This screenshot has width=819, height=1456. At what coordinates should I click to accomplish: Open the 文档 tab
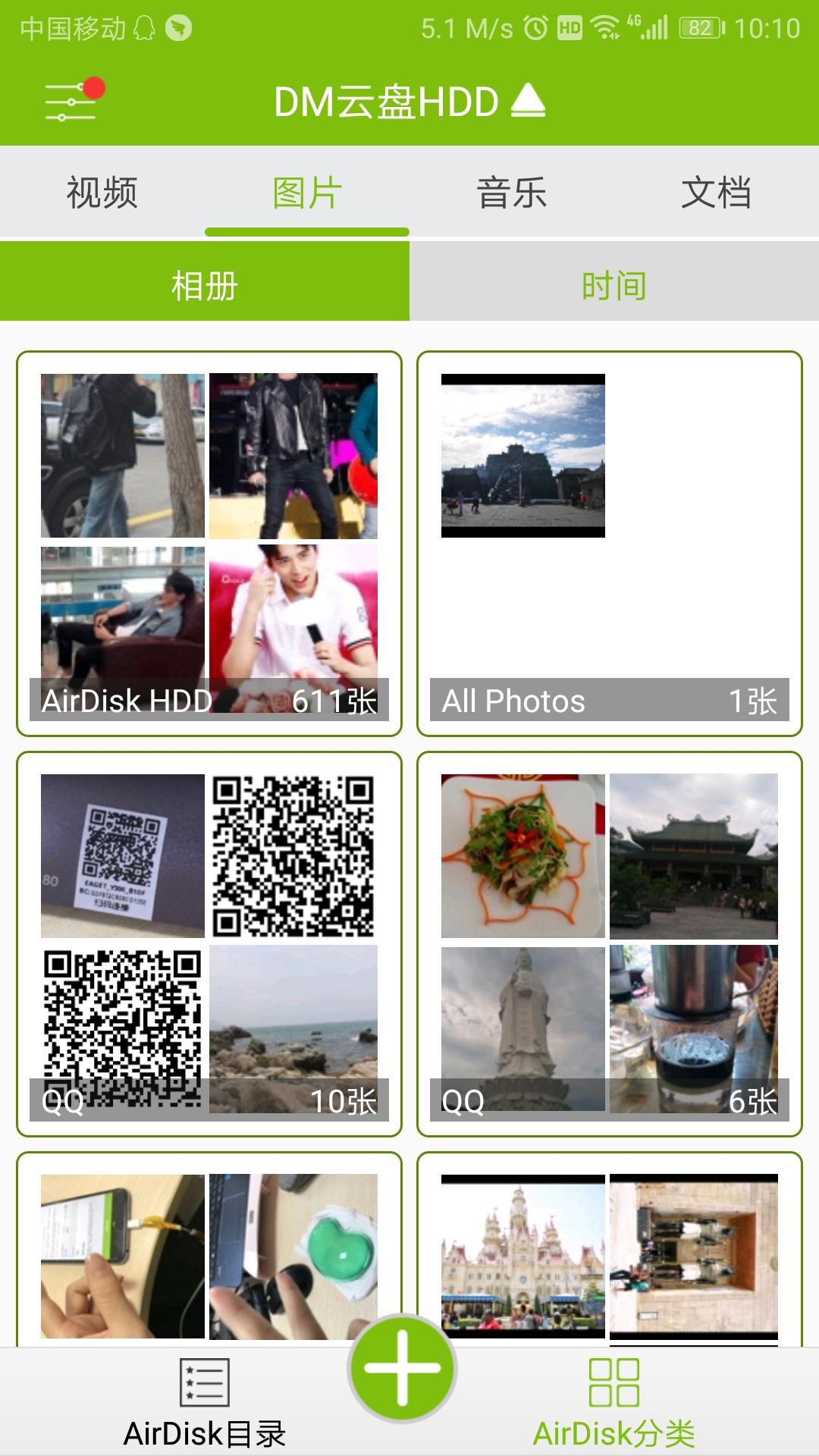(717, 193)
